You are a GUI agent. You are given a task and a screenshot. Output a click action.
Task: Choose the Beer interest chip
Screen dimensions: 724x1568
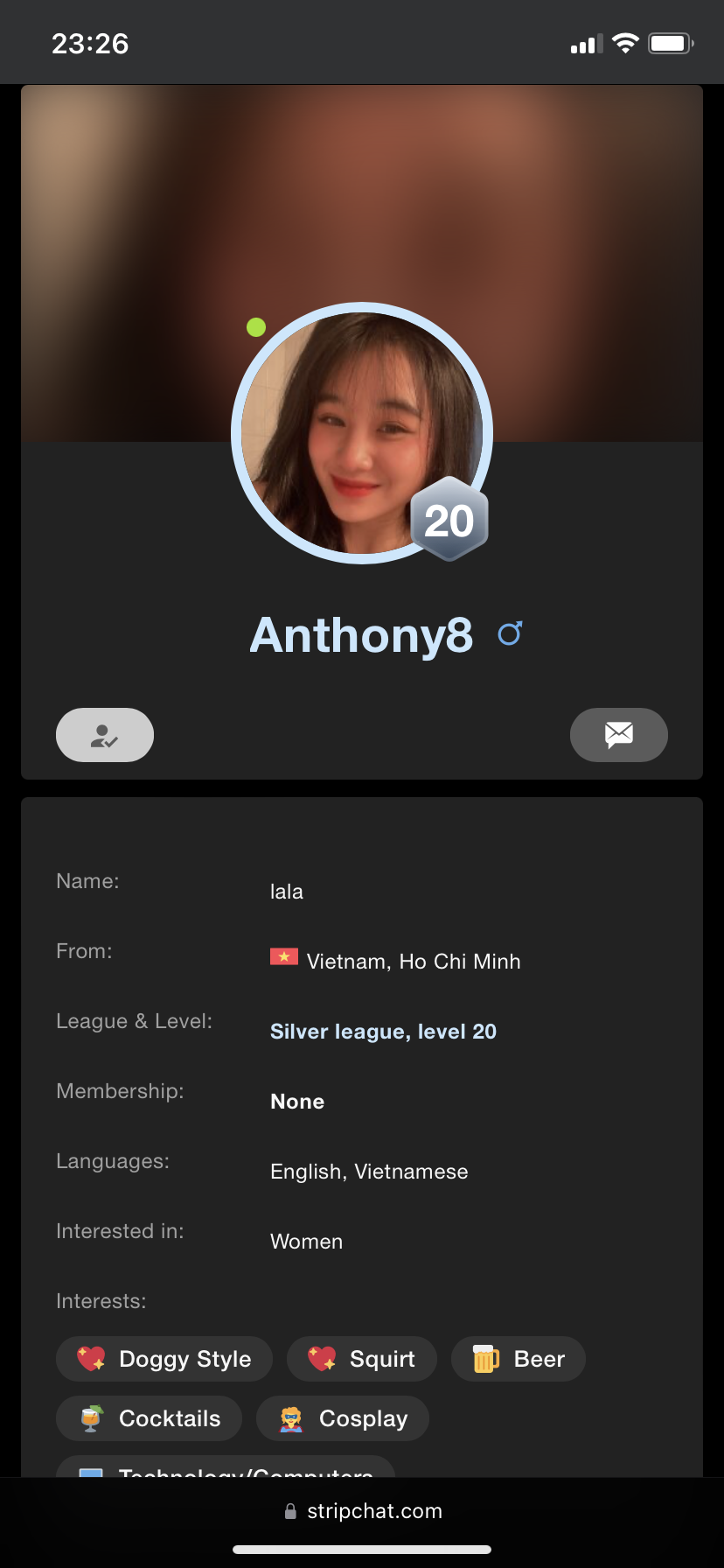click(519, 1359)
